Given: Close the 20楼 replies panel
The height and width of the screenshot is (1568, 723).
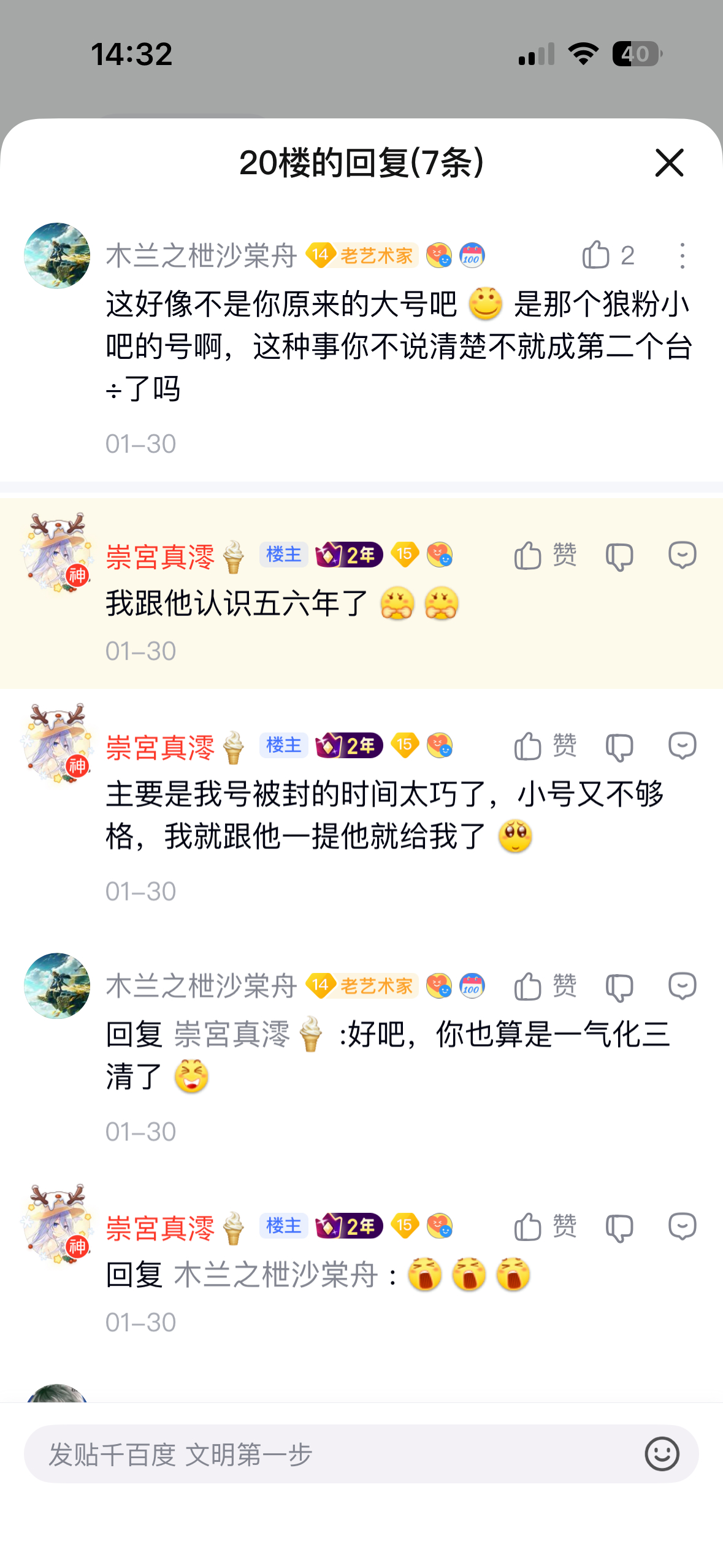Looking at the screenshot, I should 668,163.
